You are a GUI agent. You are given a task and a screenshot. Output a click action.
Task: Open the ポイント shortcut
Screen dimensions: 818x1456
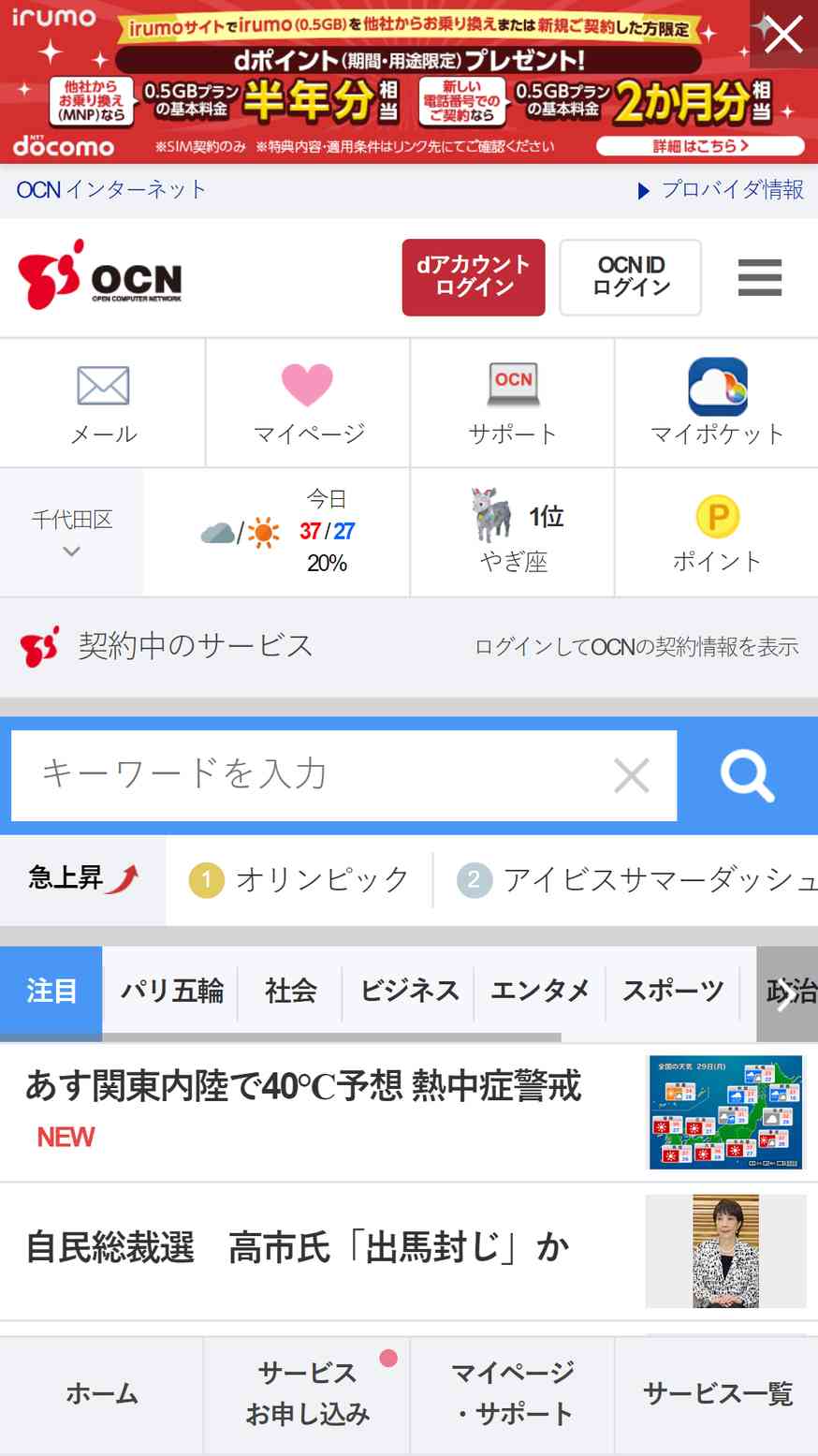click(x=717, y=533)
